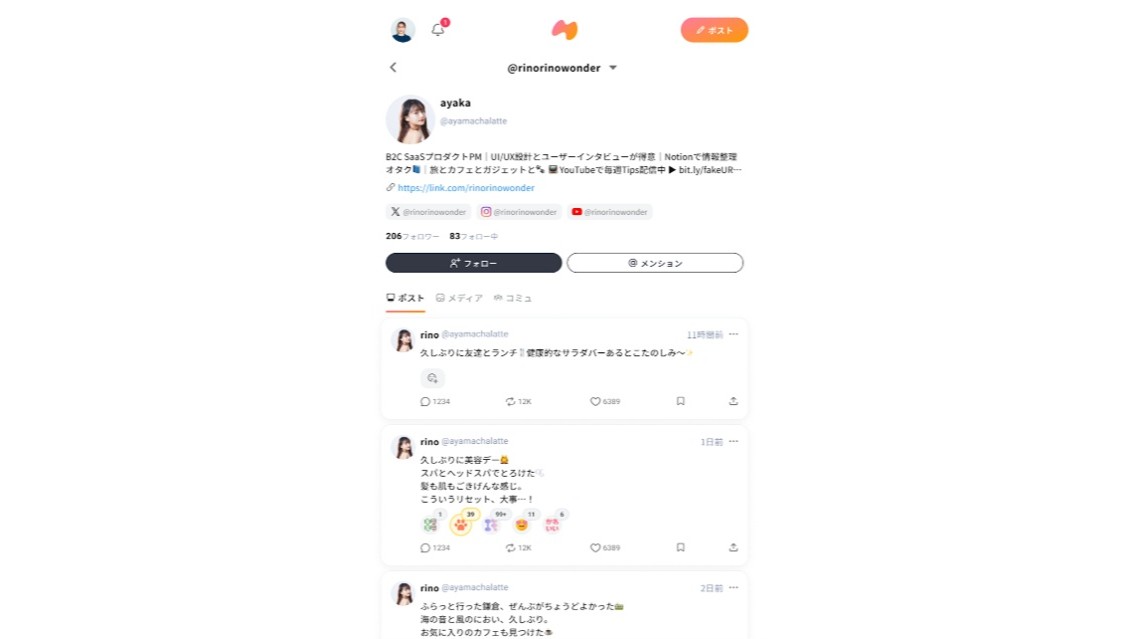This screenshot has height=639, width=1136.
Task: Add a reaction to the lunch post
Action: pyautogui.click(x=432, y=378)
